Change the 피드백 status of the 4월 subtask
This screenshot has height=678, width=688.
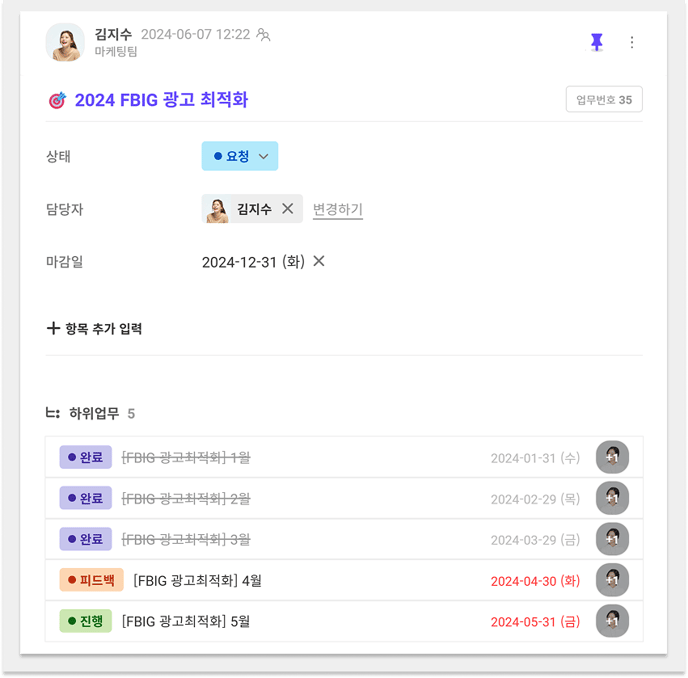coord(91,580)
